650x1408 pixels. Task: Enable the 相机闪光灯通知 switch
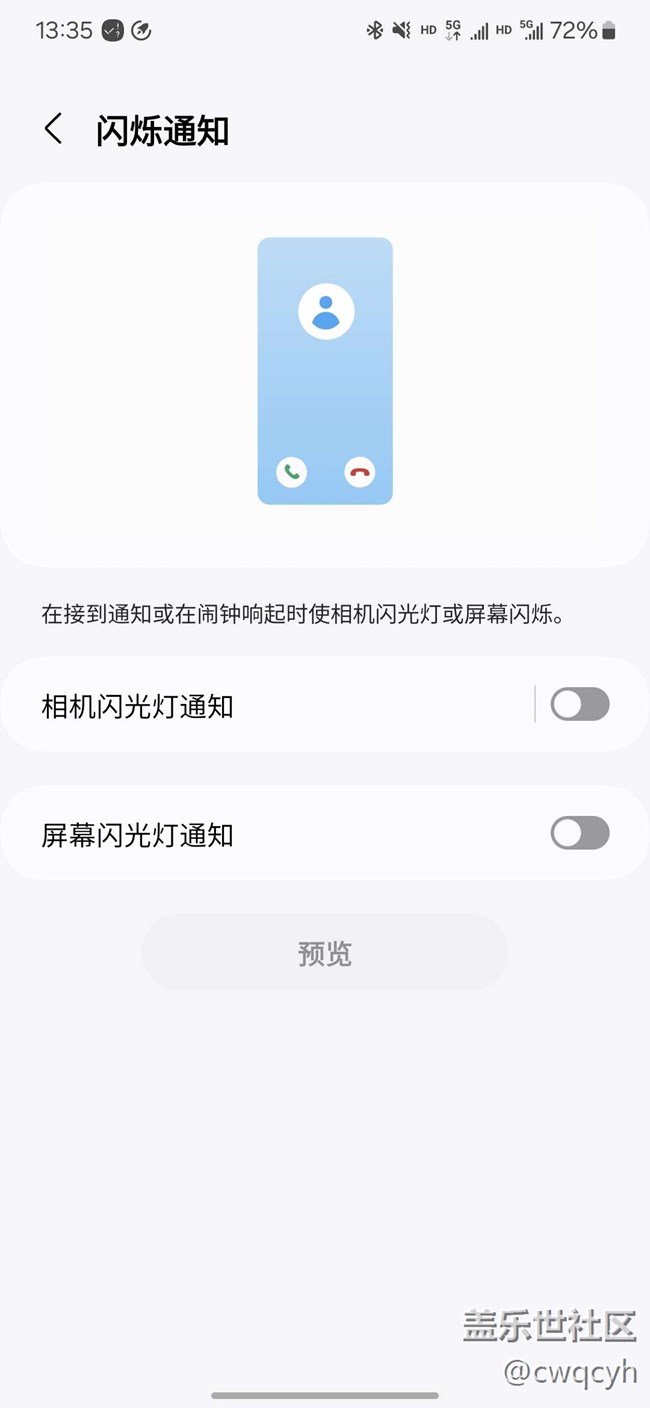580,705
